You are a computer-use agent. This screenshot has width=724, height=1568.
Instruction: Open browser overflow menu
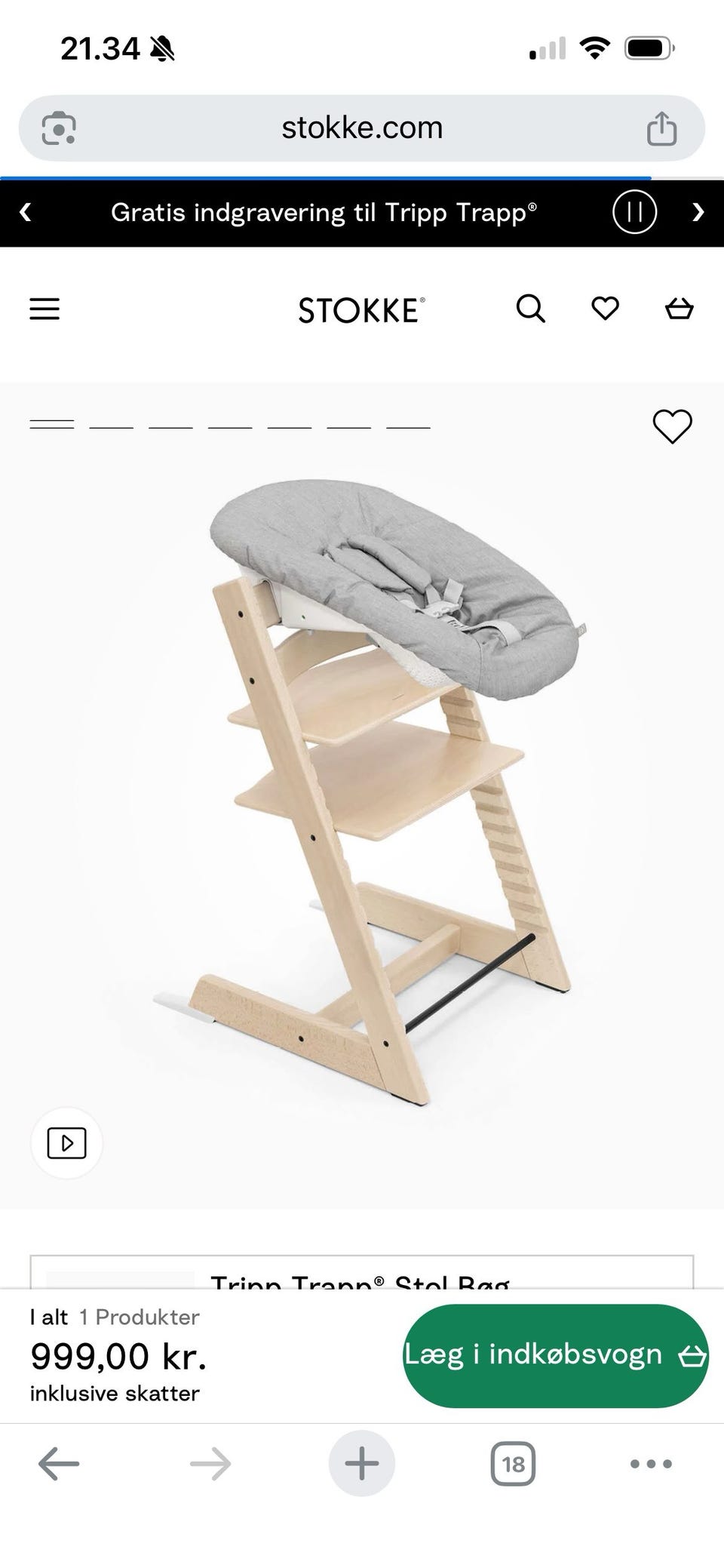coord(651,1464)
